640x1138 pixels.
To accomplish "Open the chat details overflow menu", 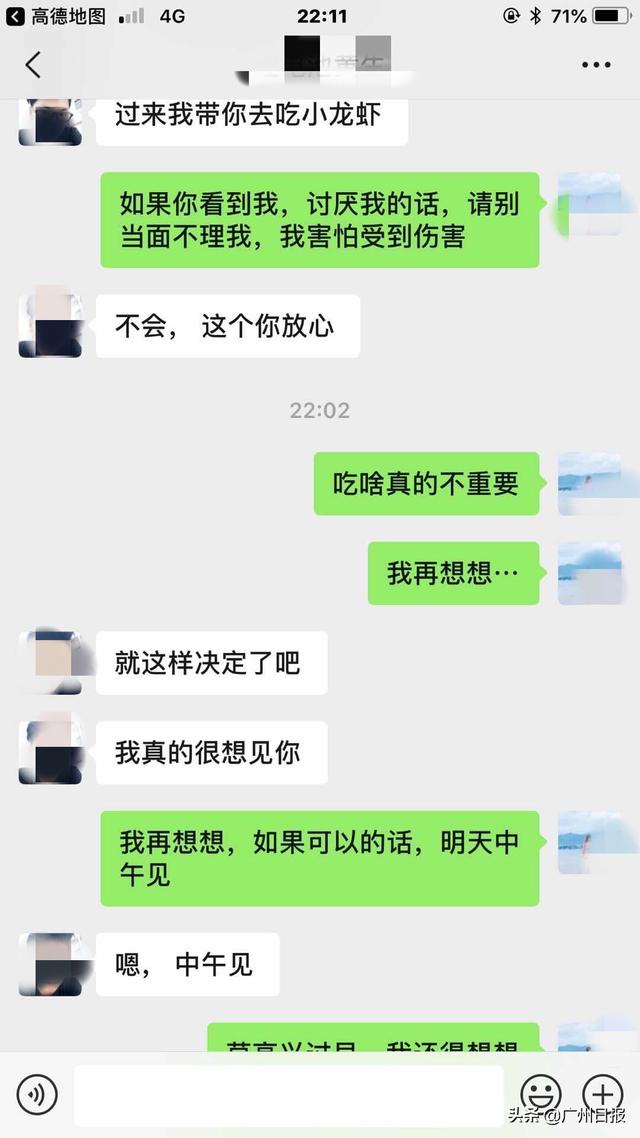I will click(x=596, y=65).
